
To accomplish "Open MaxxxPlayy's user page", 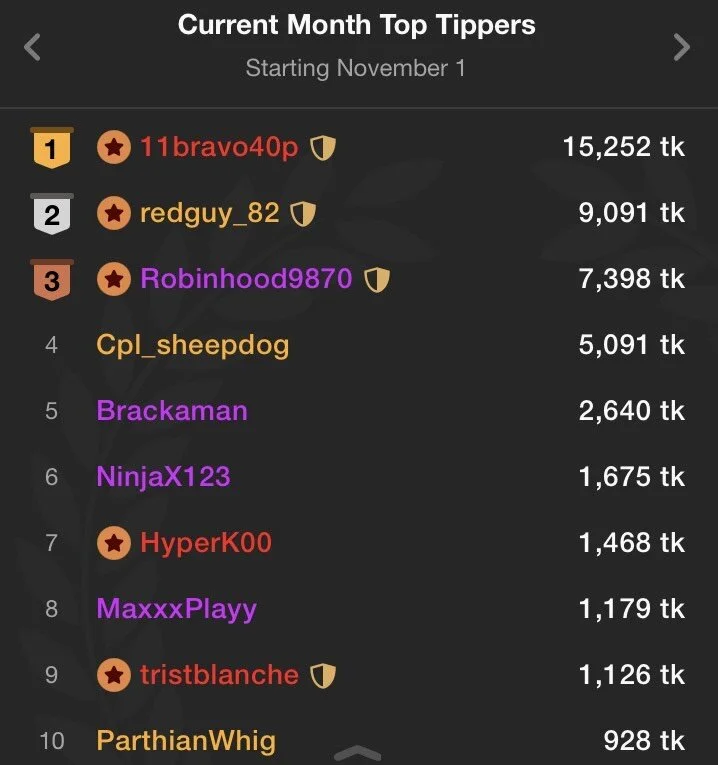I will tap(177, 608).
